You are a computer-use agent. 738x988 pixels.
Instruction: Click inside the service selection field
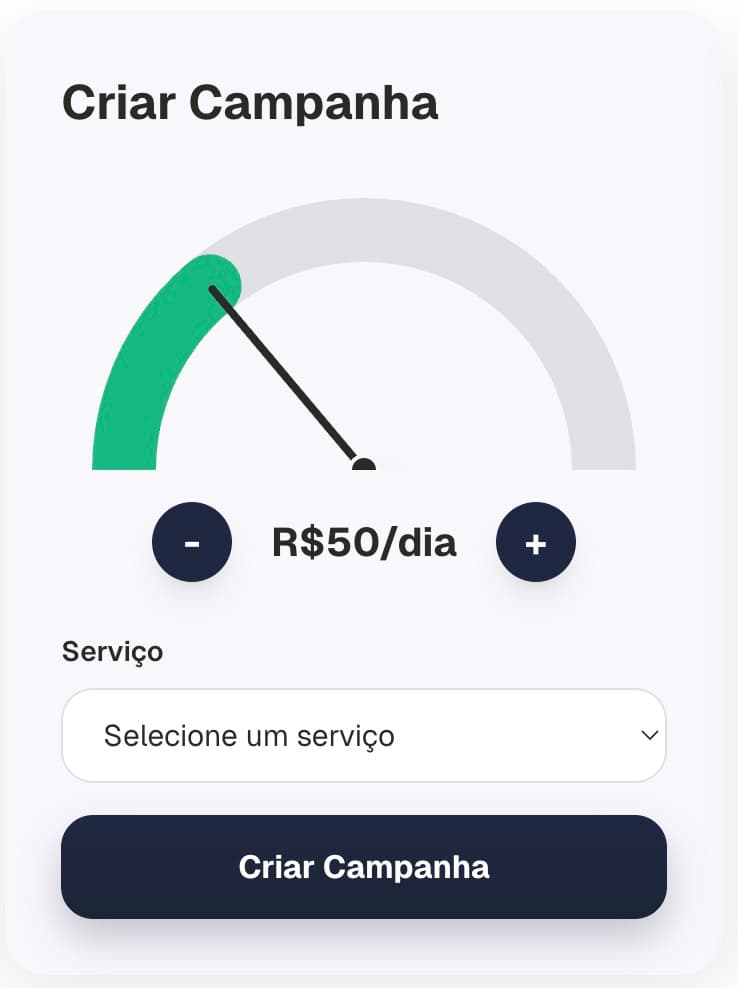(300, 735)
